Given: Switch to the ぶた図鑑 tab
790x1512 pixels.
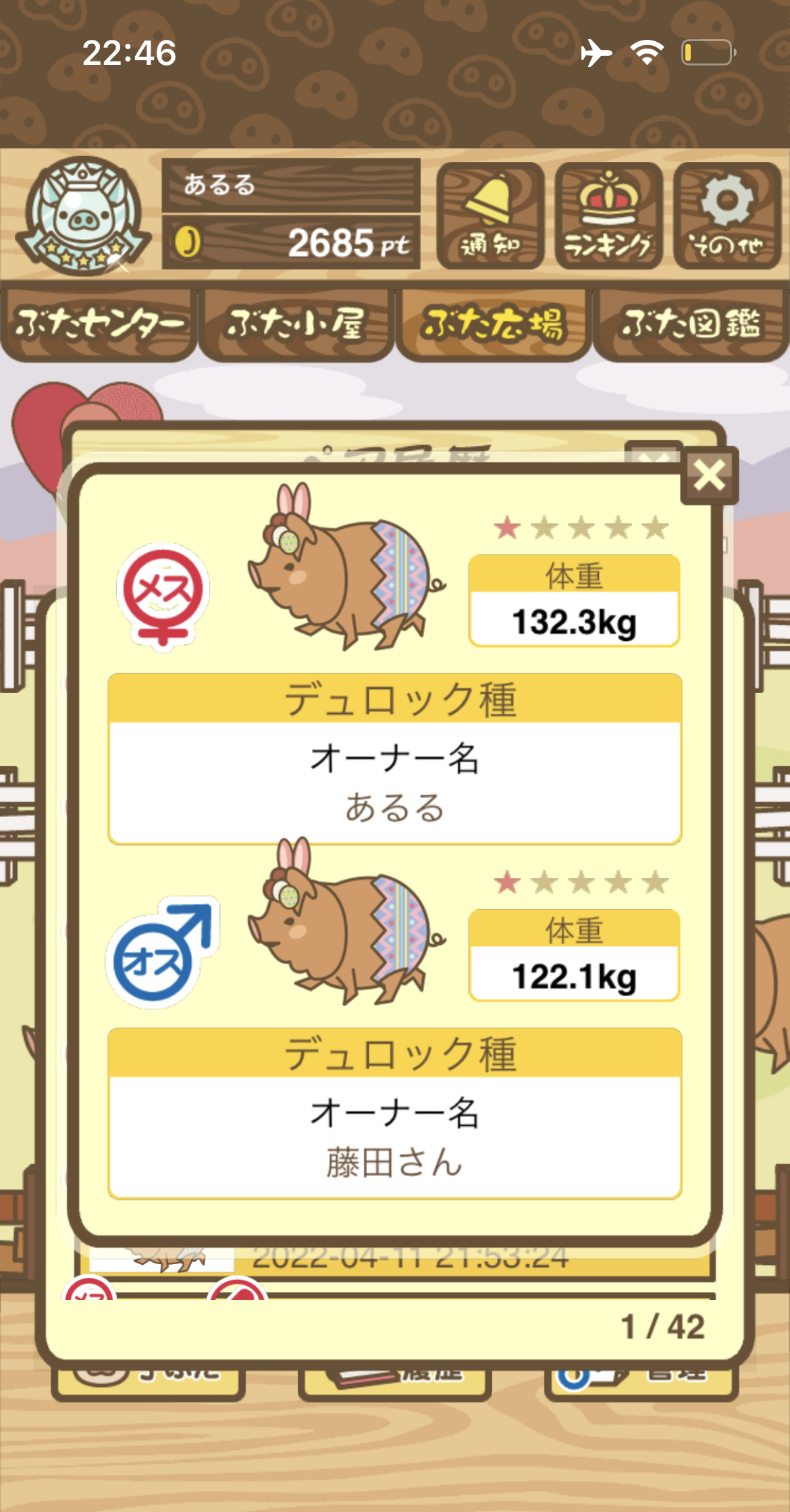Looking at the screenshot, I should point(691,325).
